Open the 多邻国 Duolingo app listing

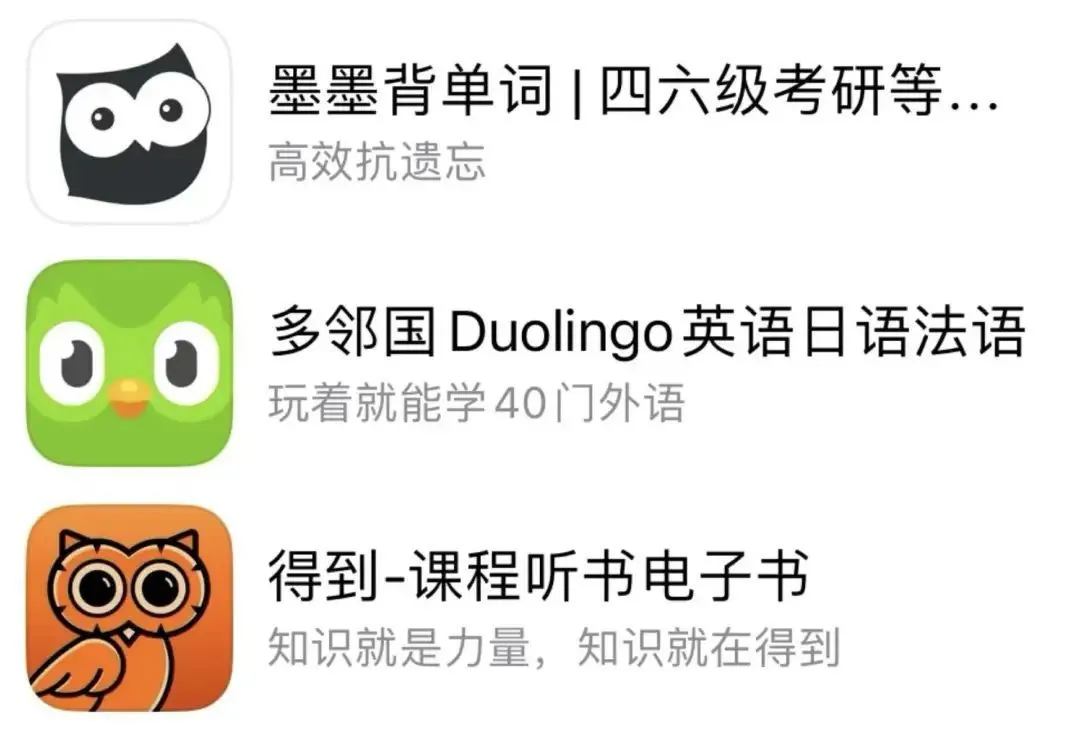pyautogui.click(x=646, y=334)
